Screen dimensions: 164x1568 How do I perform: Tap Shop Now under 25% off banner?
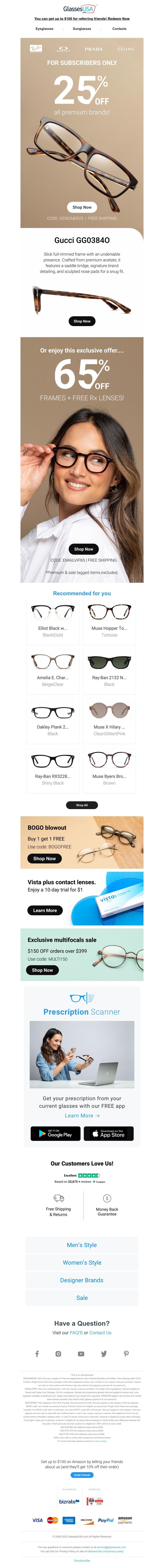(82, 207)
